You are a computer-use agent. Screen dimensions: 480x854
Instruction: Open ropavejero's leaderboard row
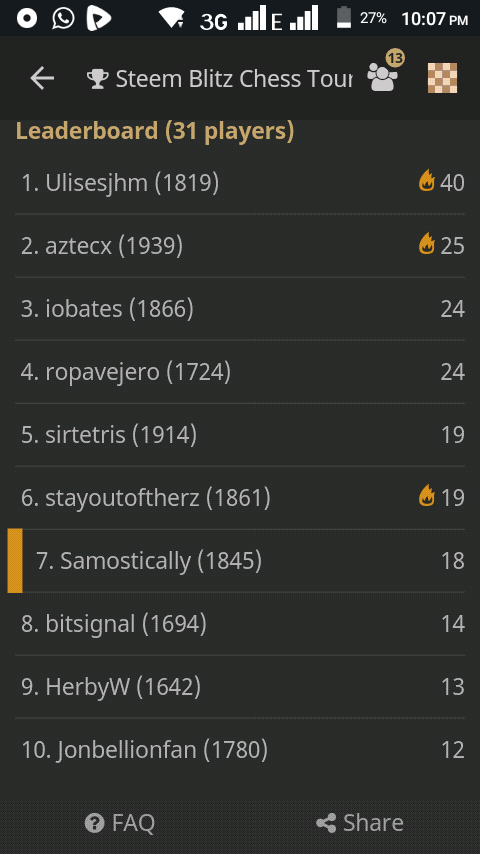(x=240, y=372)
